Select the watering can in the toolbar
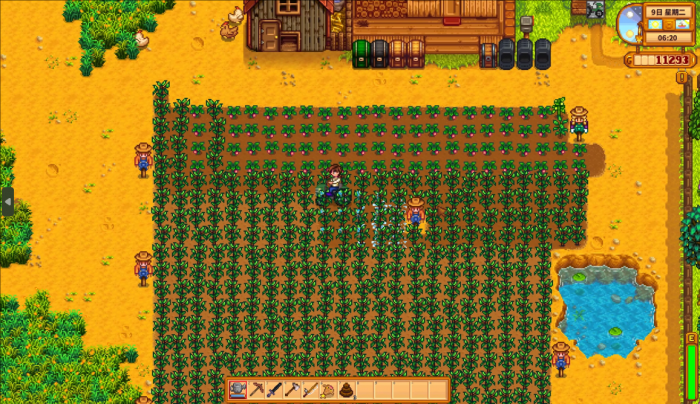The image size is (700, 404). coord(238,389)
